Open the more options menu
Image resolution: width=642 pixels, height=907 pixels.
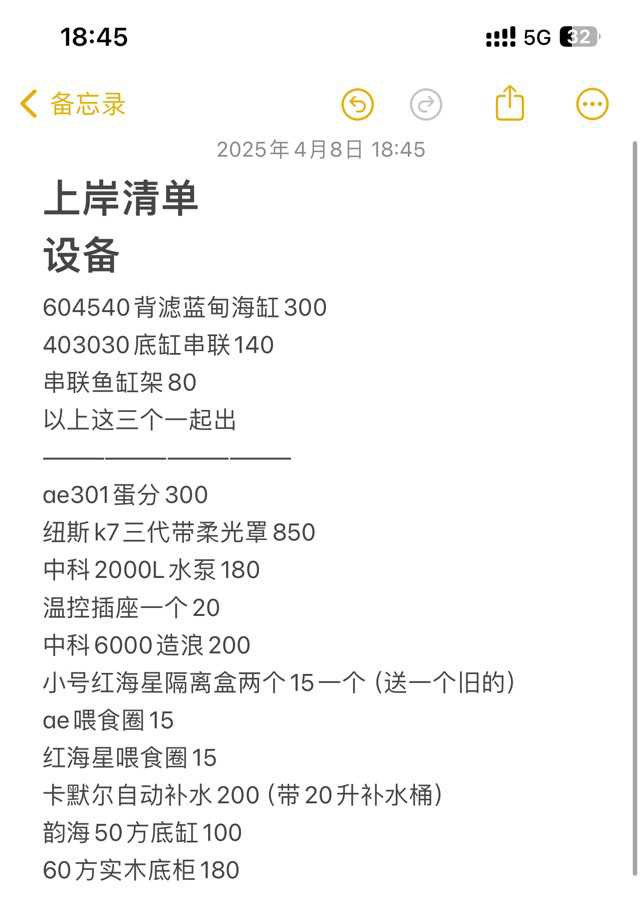point(592,104)
